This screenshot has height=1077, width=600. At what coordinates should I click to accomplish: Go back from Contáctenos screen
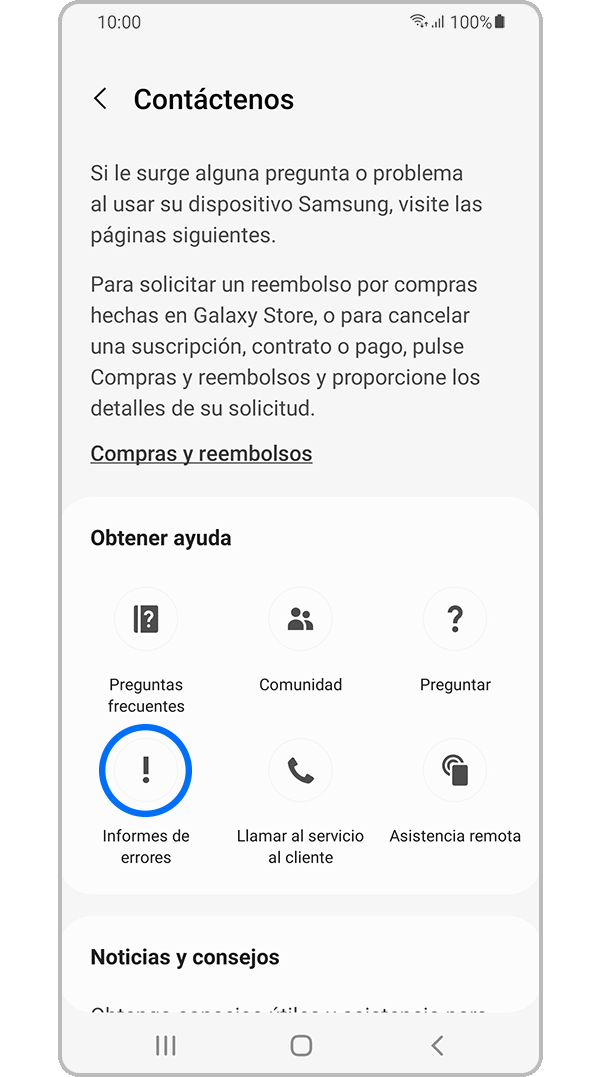tap(100, 99)
